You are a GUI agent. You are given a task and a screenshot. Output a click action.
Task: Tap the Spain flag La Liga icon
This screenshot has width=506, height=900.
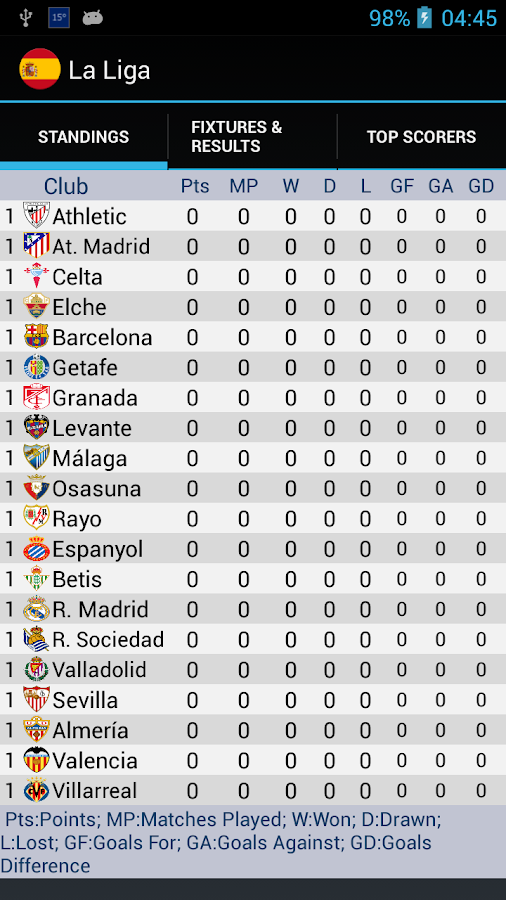[x=40, y=69]
